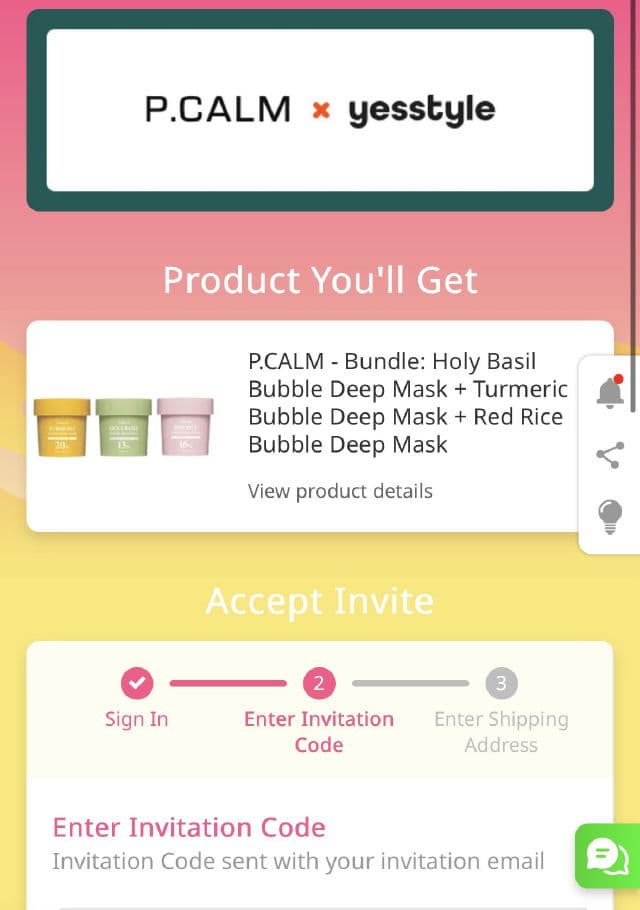Open the live chat support button
640x910 pixels.
coord(606,856)
